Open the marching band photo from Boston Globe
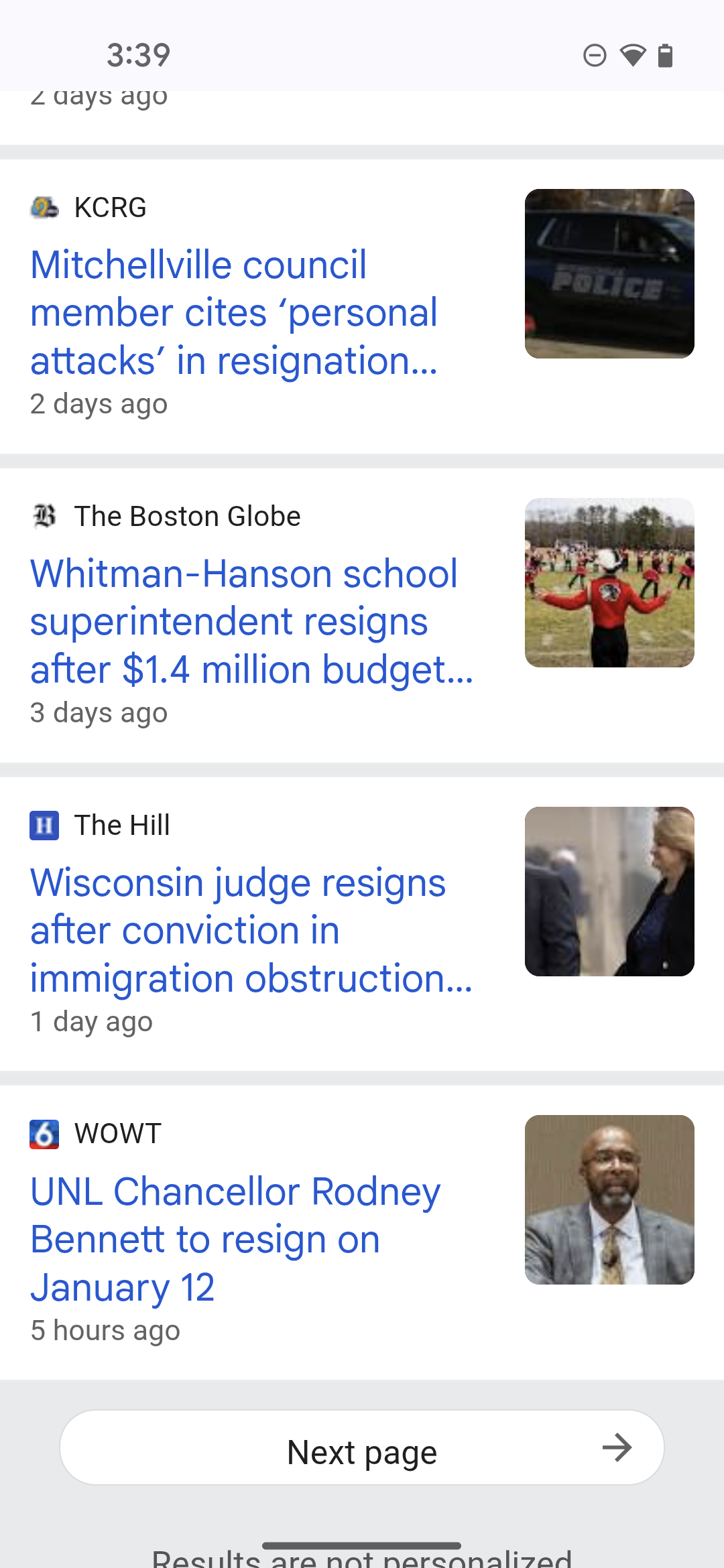 pos(609,582)
